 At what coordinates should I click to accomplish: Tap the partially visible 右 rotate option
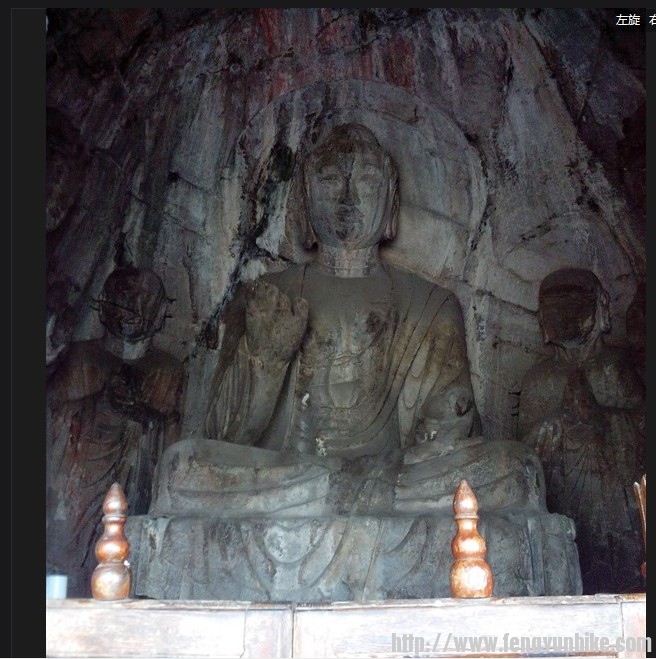[x=652, y=20]
